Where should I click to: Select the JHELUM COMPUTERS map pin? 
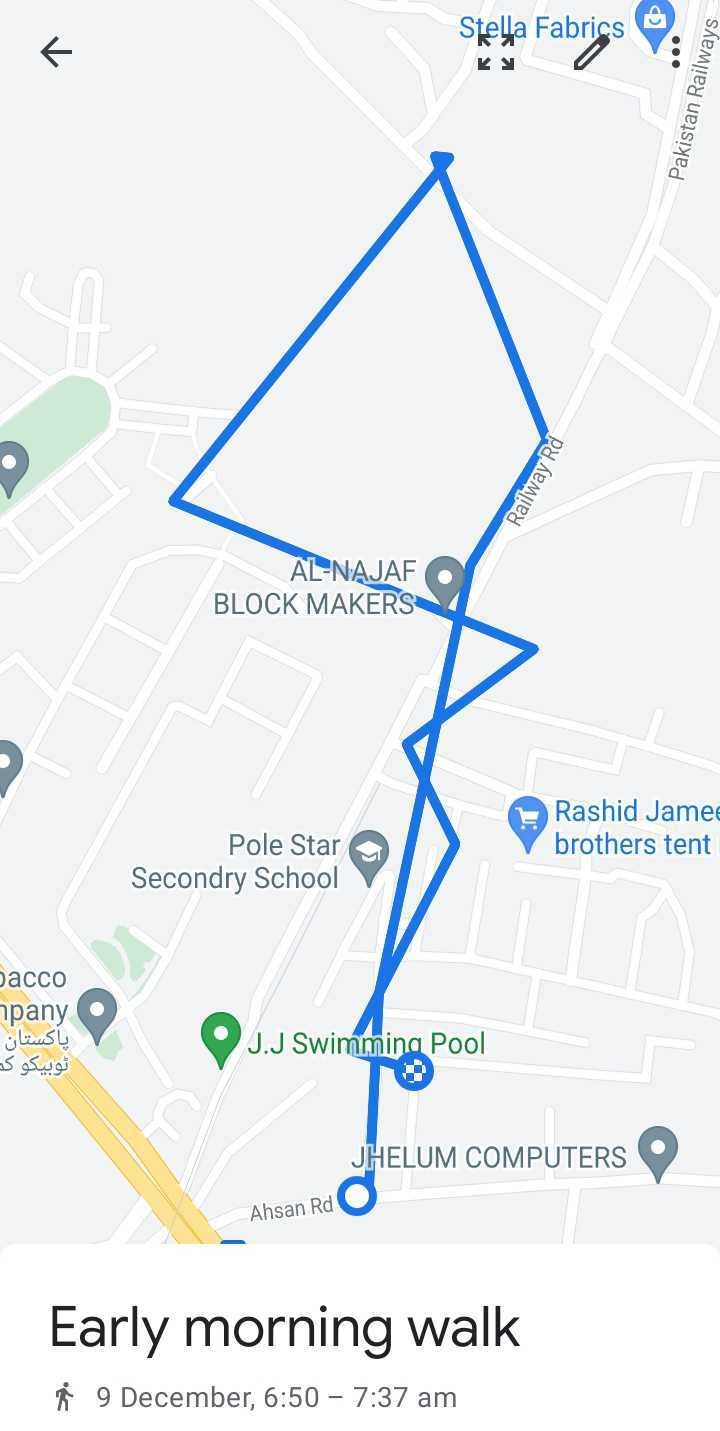657,1150
